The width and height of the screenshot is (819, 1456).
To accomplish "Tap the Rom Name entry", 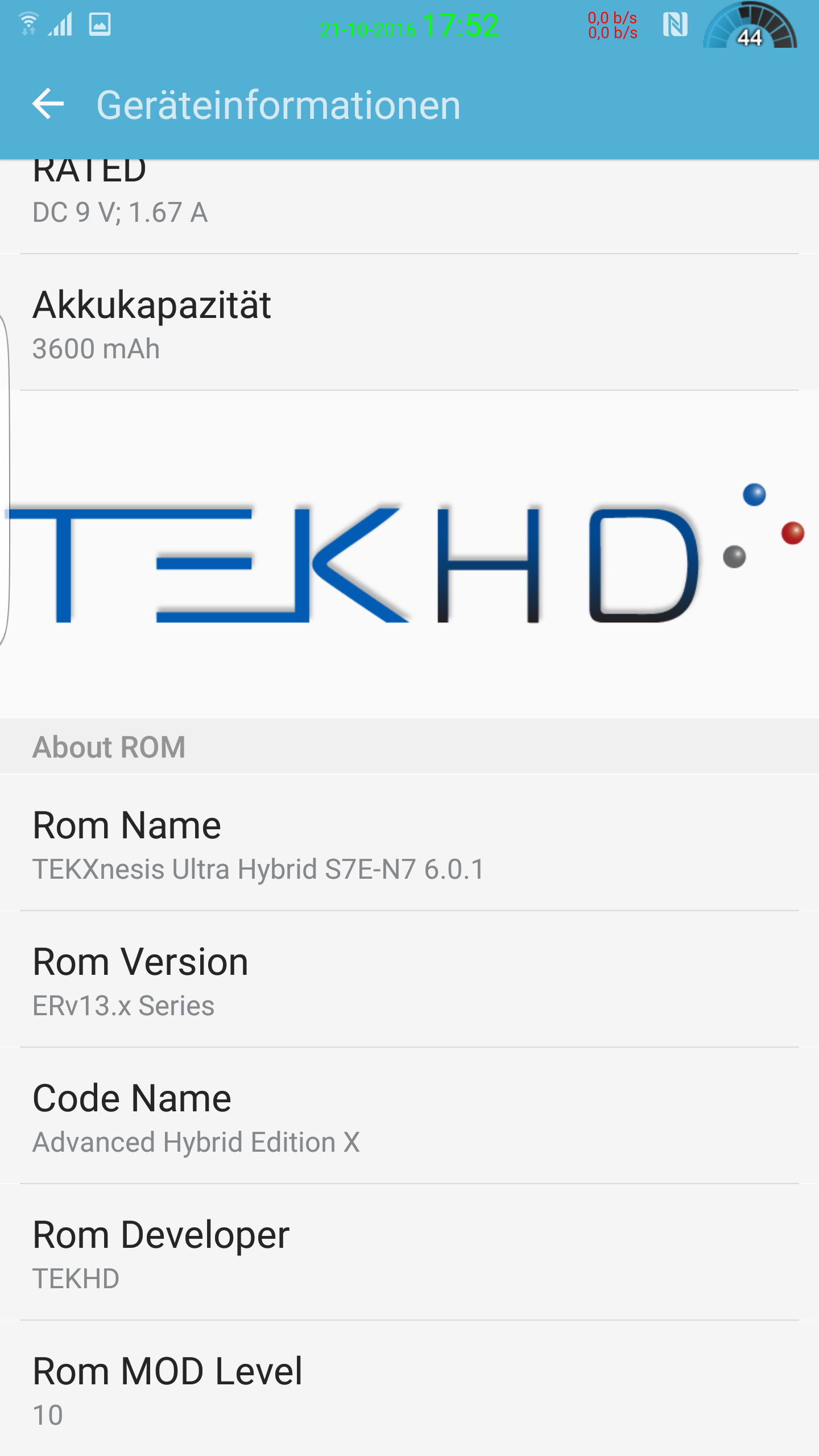I will pos(409,842).
